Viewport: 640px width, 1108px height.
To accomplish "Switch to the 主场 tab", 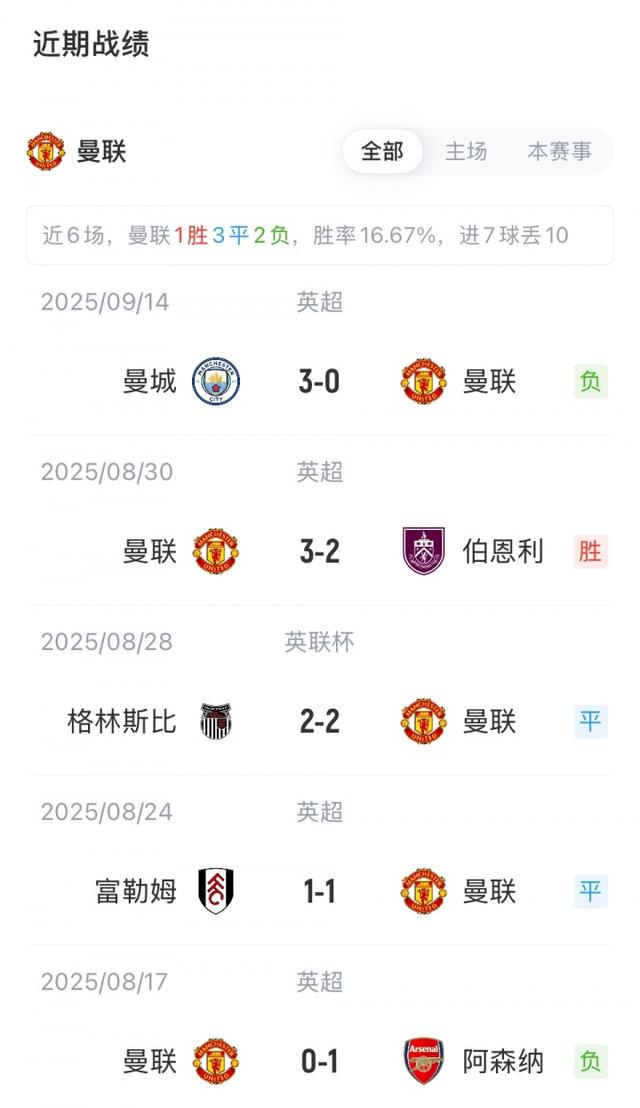I will point(466,152).
